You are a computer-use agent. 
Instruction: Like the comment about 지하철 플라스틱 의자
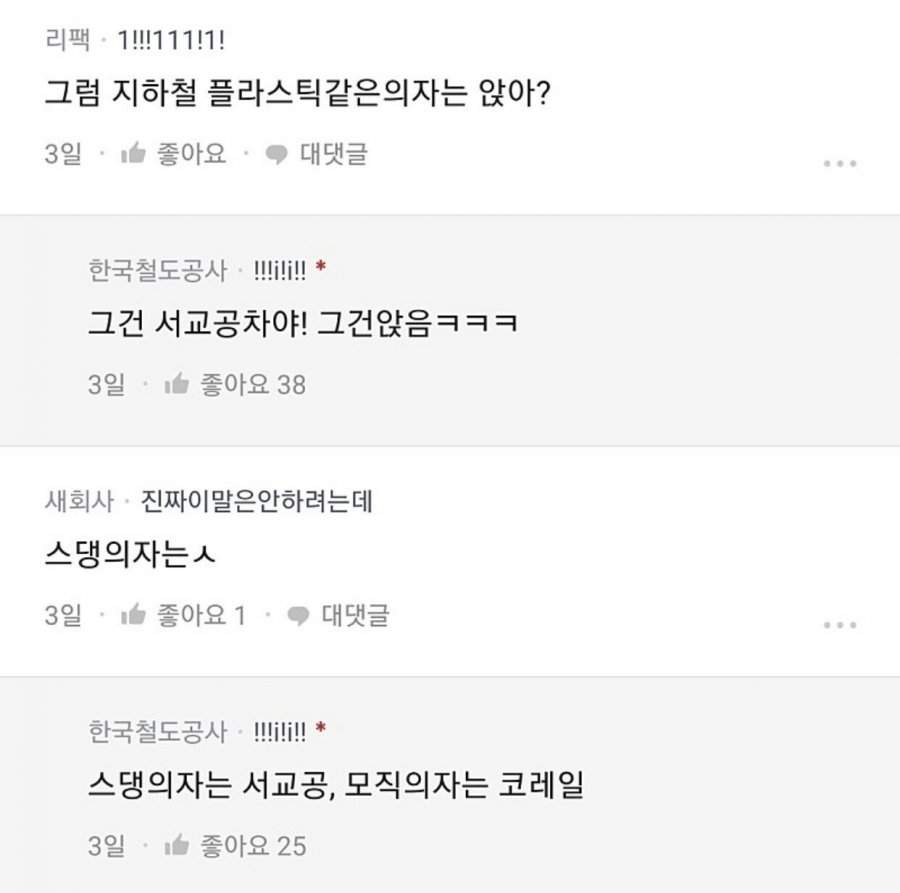click(172, 154)
